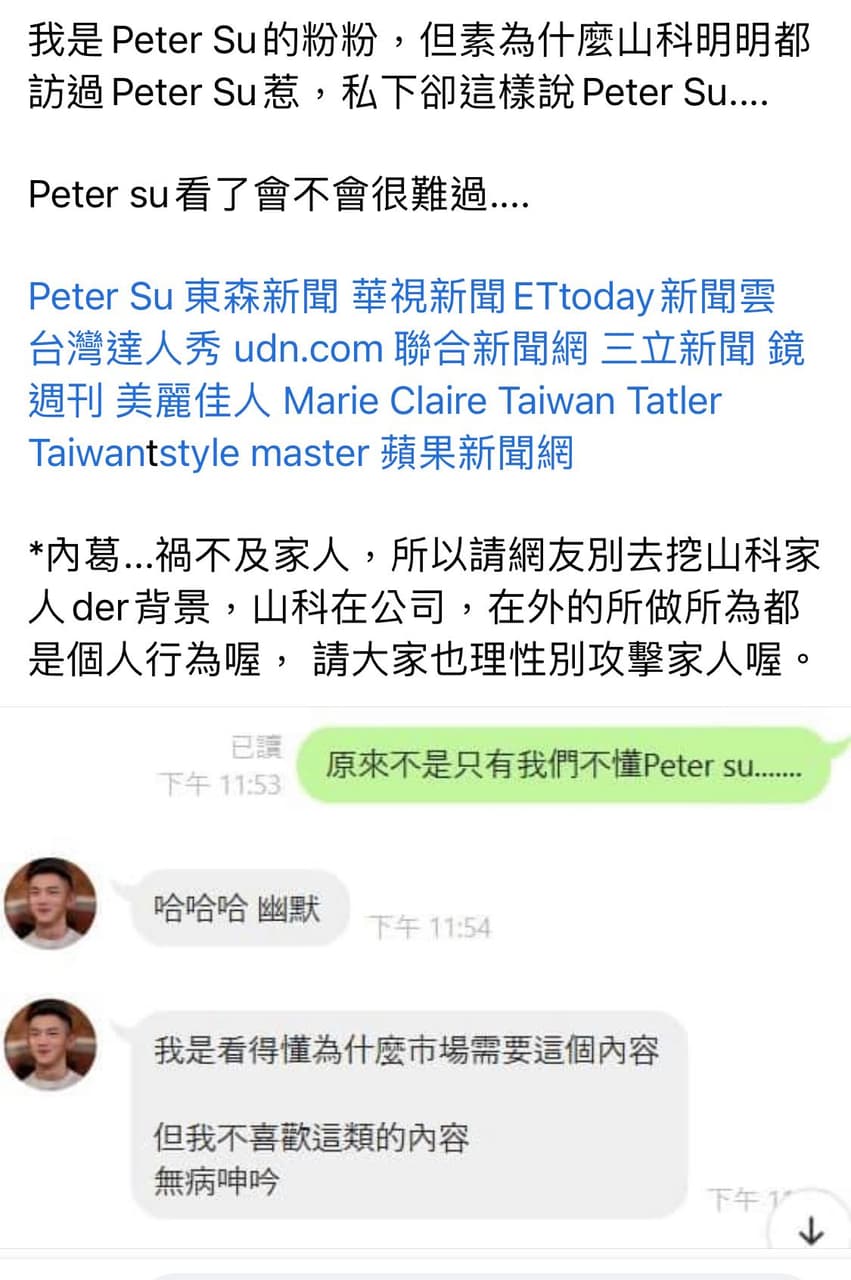Open the style master page link
Screen dimensions: 851x1280
[266, 453]
